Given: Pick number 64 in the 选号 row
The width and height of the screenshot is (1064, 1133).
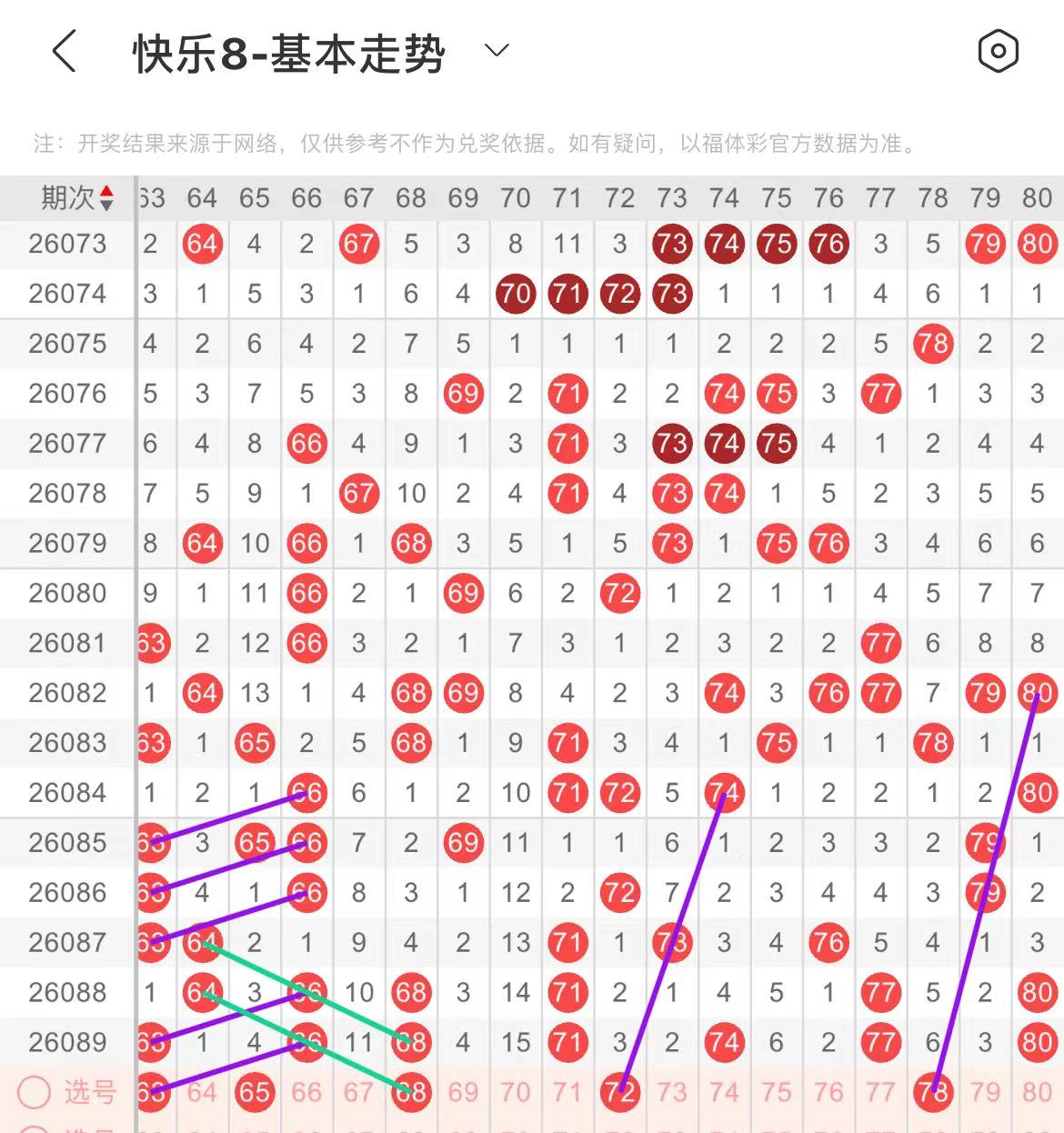Looking at the screenshot, I should [202, 1092].
